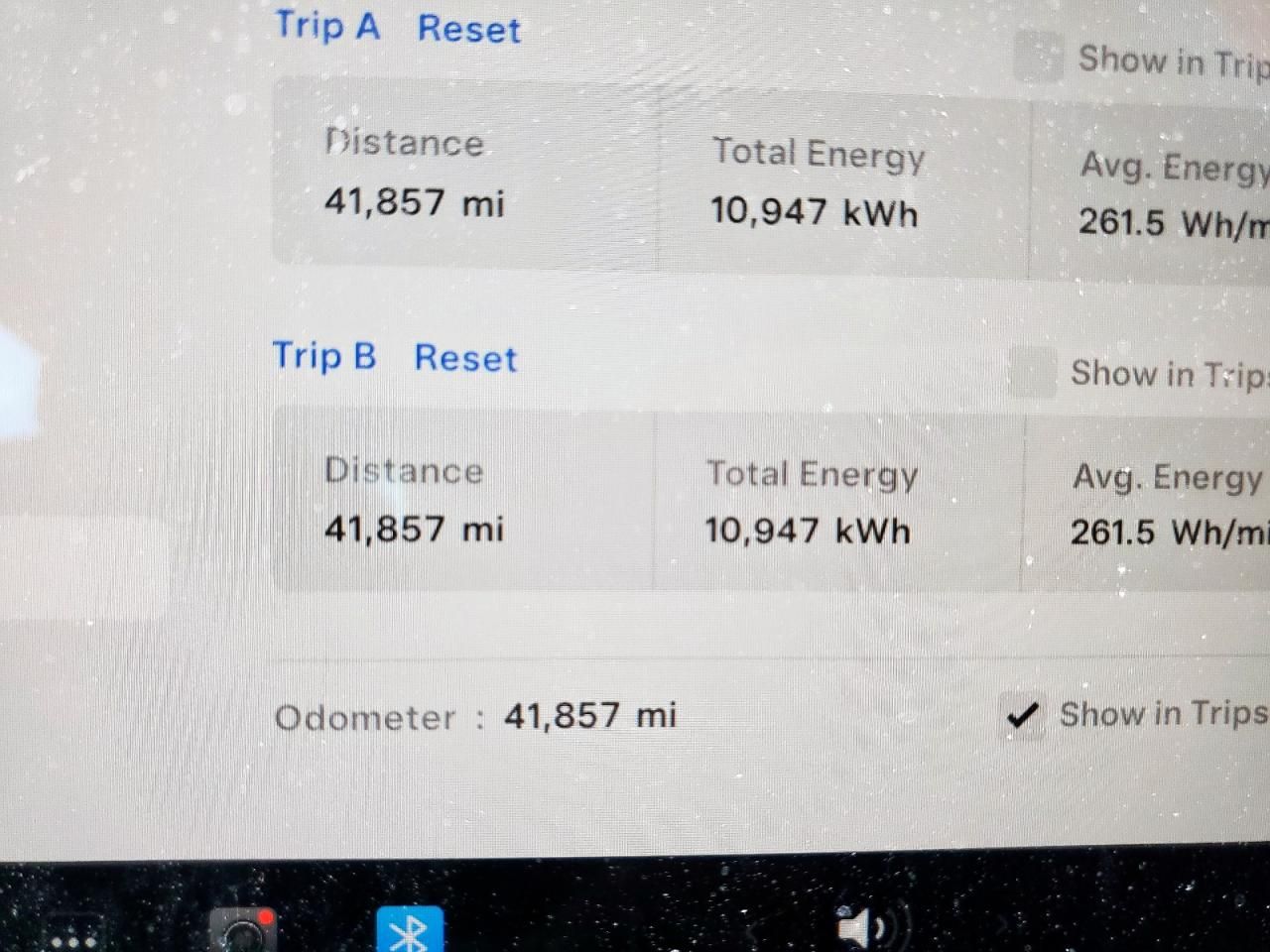The image size is (1270, 952).
Task: Enable Show in Trips for Trip A
Action: (x=1039, y=57)
